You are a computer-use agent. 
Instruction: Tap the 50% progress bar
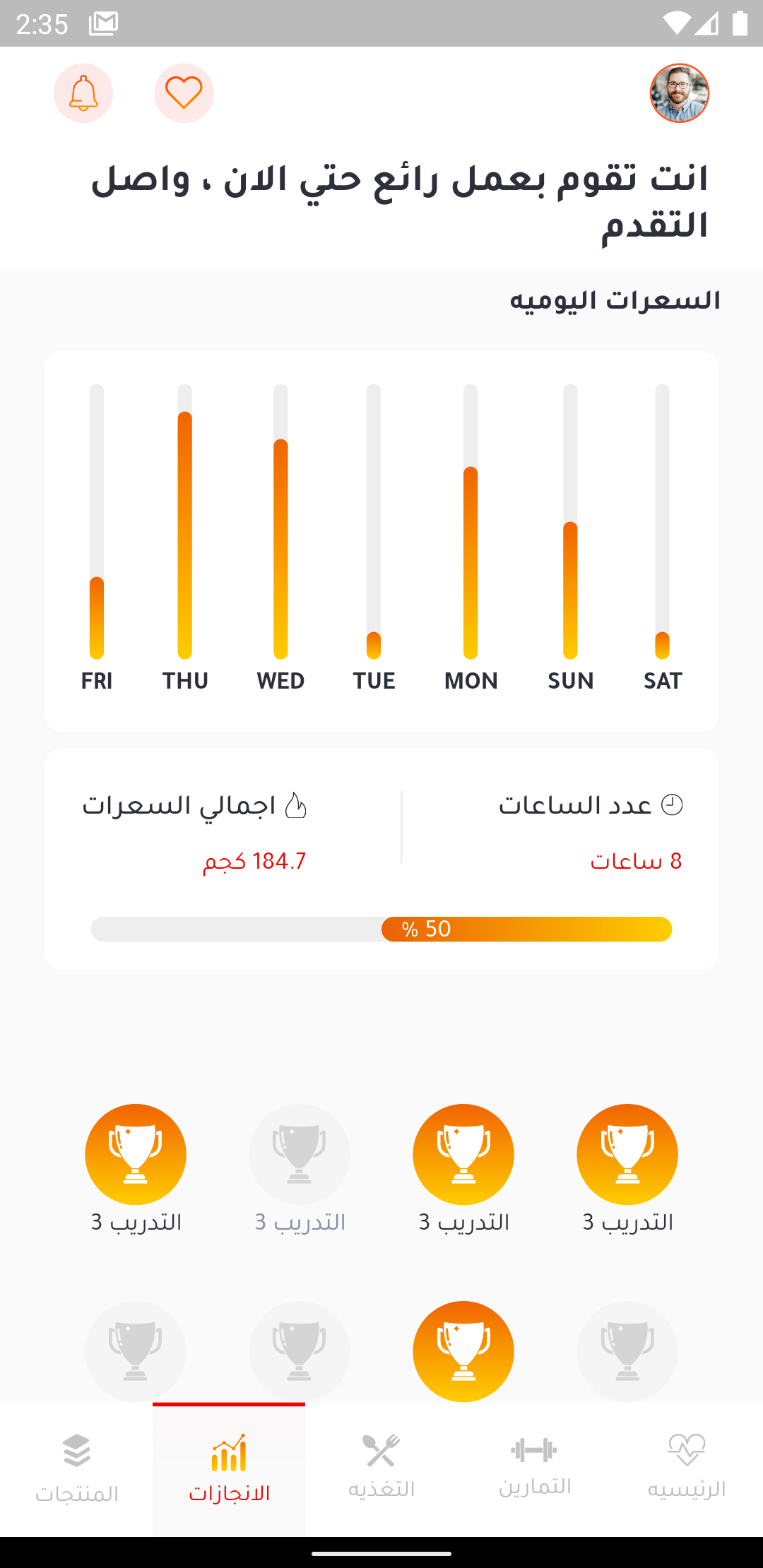click(x=381, y=929)
